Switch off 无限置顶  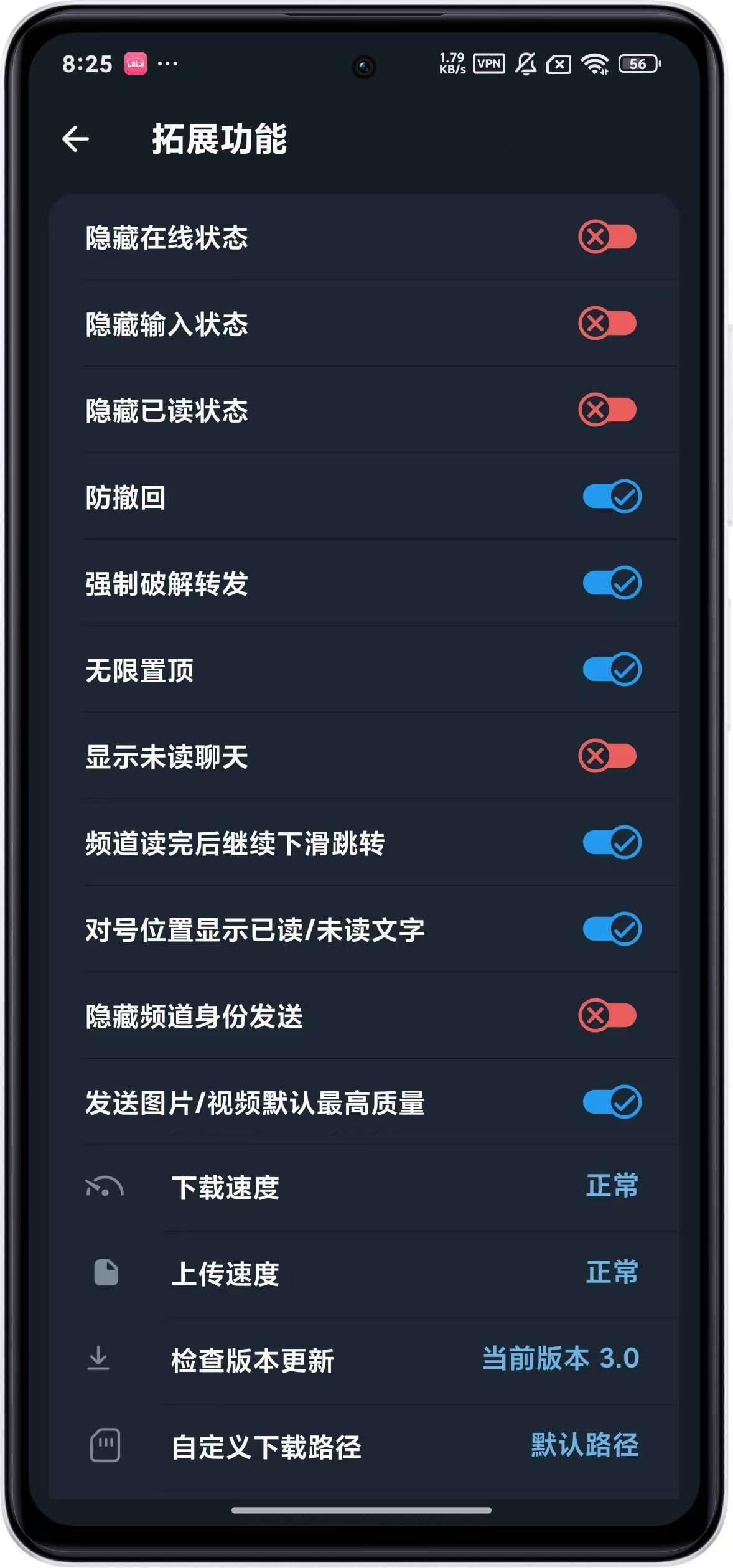click(612, 670)
